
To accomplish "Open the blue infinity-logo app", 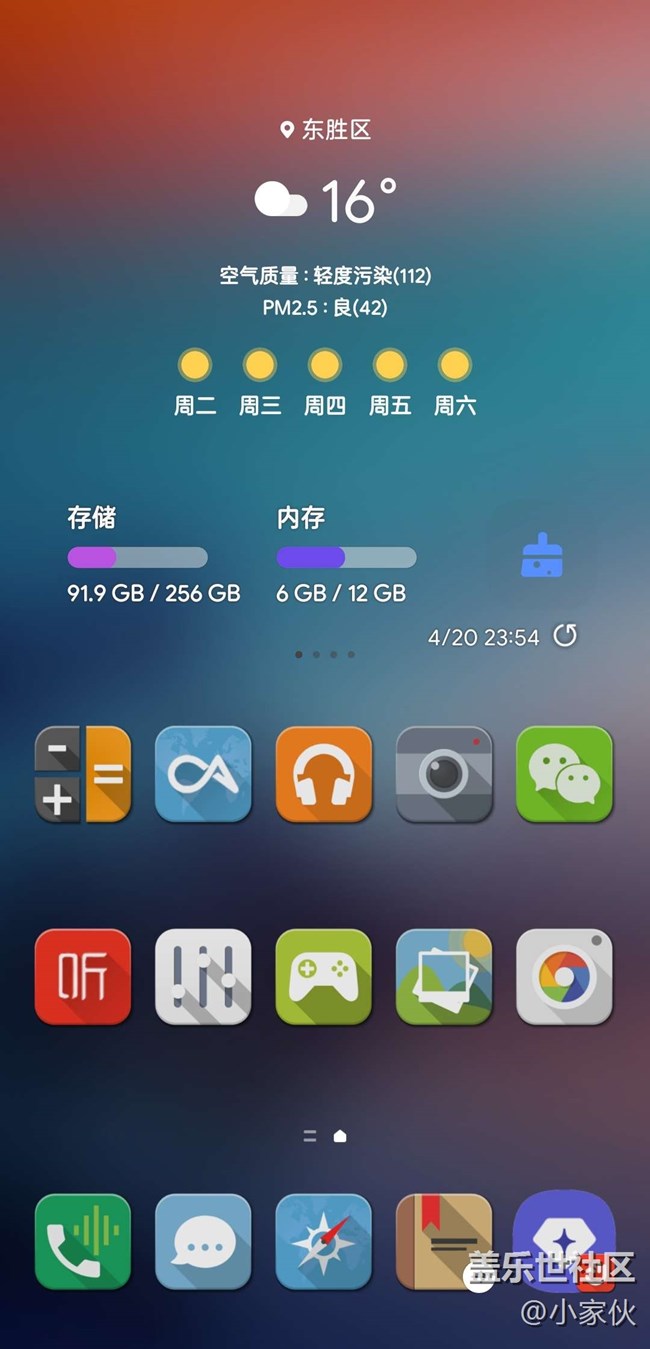I will (x=203, y=774).
